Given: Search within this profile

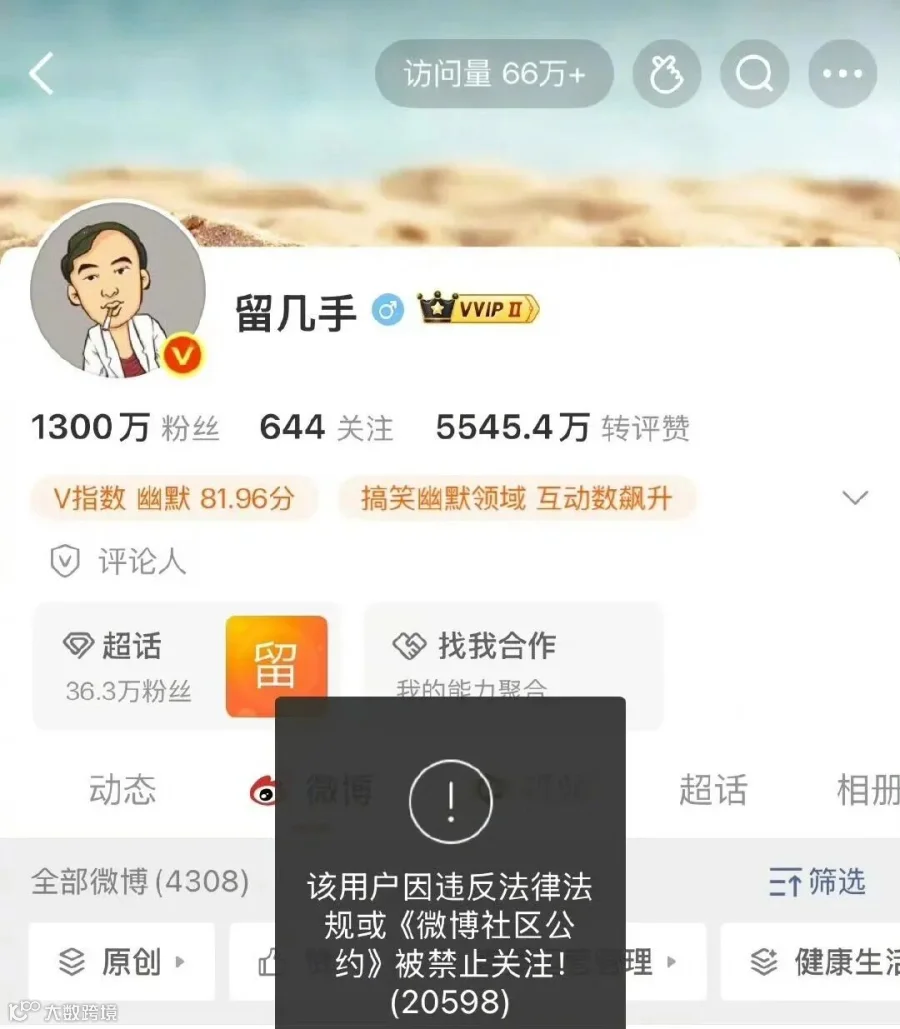Looking at the screenshot, I should coord(754,74).
